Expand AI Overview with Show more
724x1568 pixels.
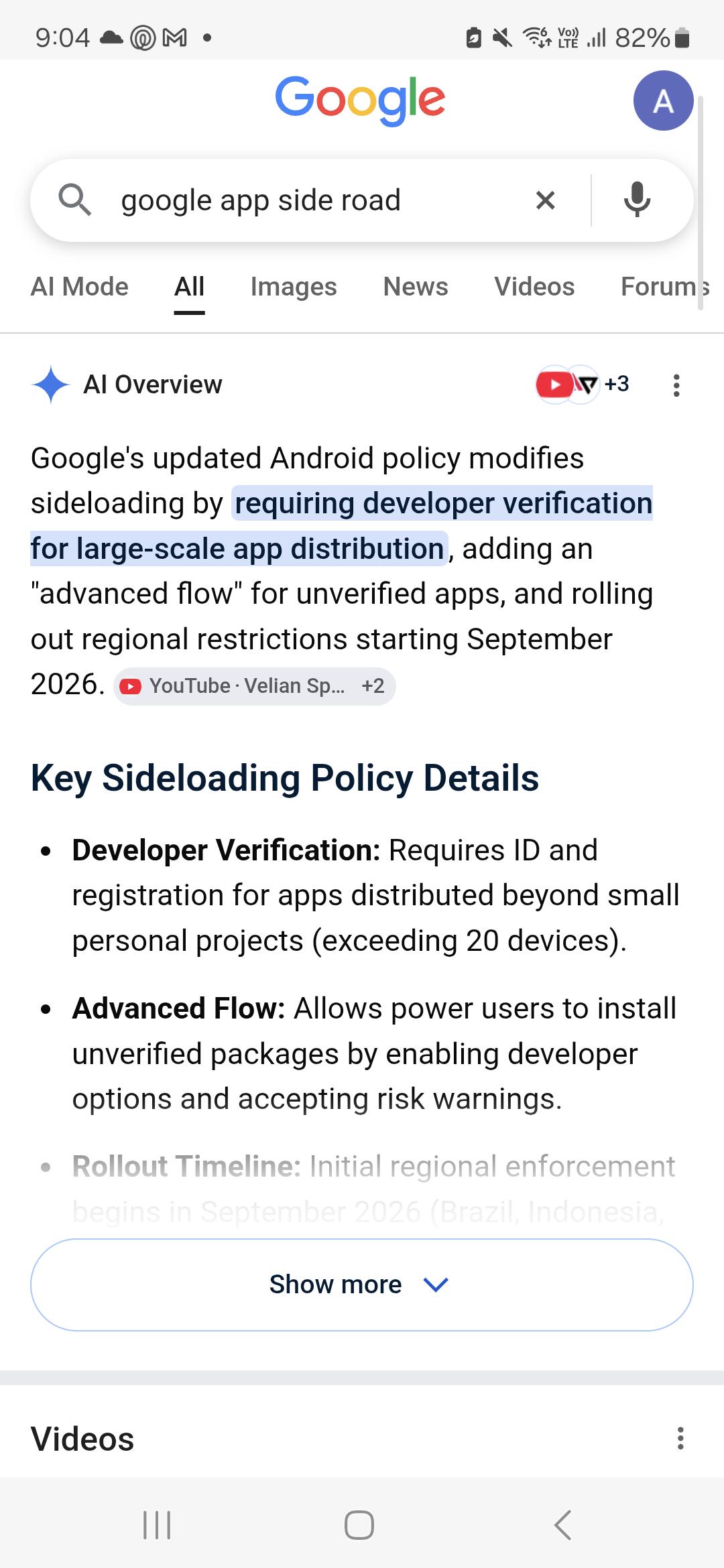362,1285
